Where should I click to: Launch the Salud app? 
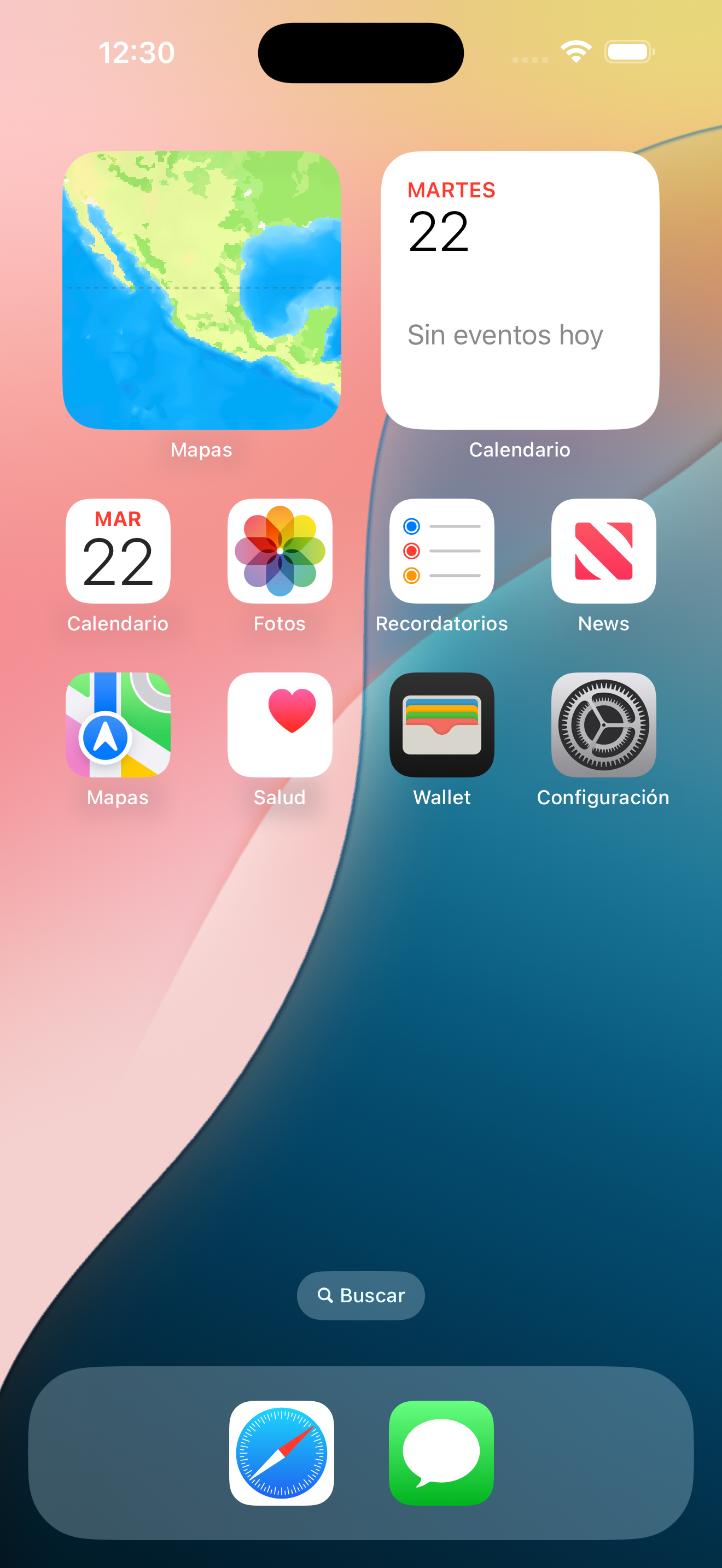tap(280, 724)
